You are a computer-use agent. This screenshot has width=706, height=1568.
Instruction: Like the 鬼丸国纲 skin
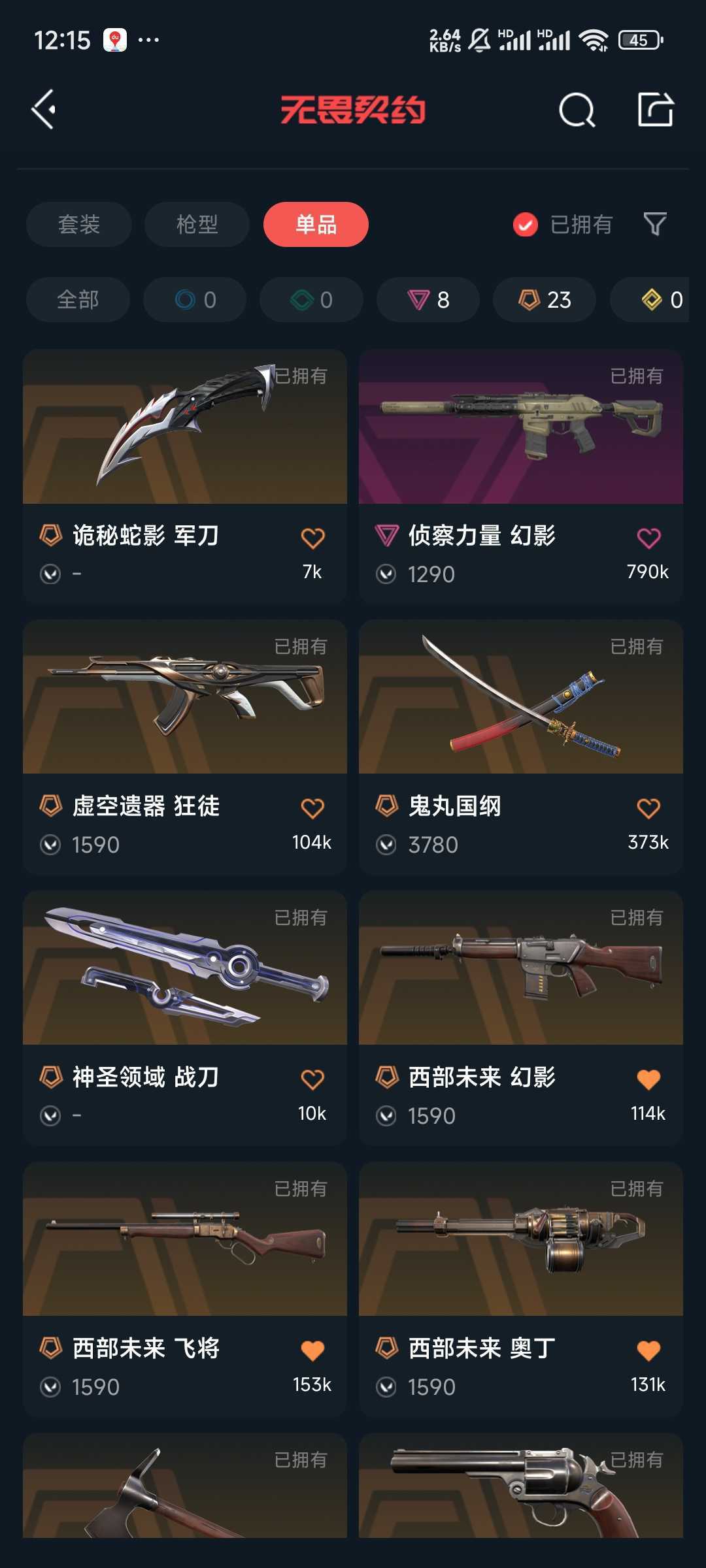point(648,809)
